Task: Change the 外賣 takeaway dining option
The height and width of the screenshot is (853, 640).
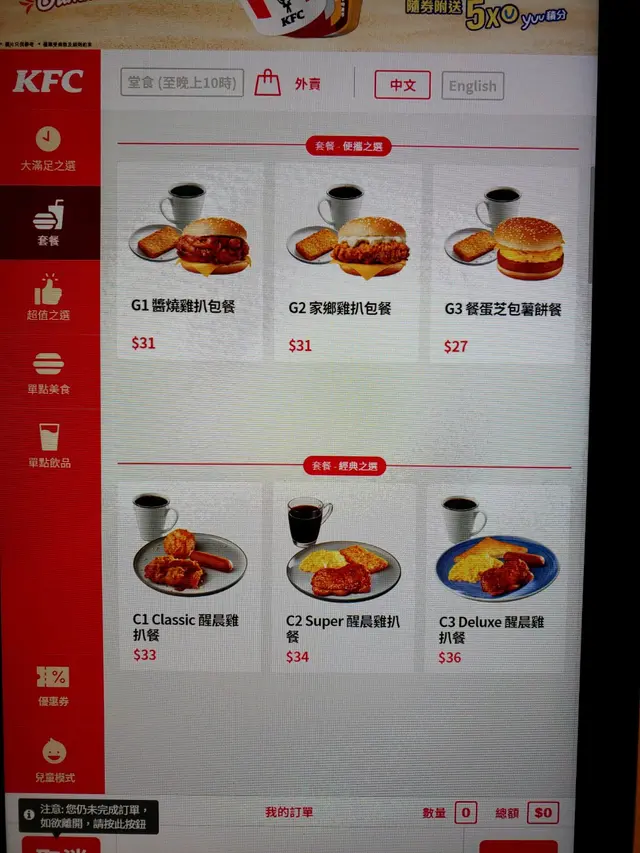Action: coord(289,84)
